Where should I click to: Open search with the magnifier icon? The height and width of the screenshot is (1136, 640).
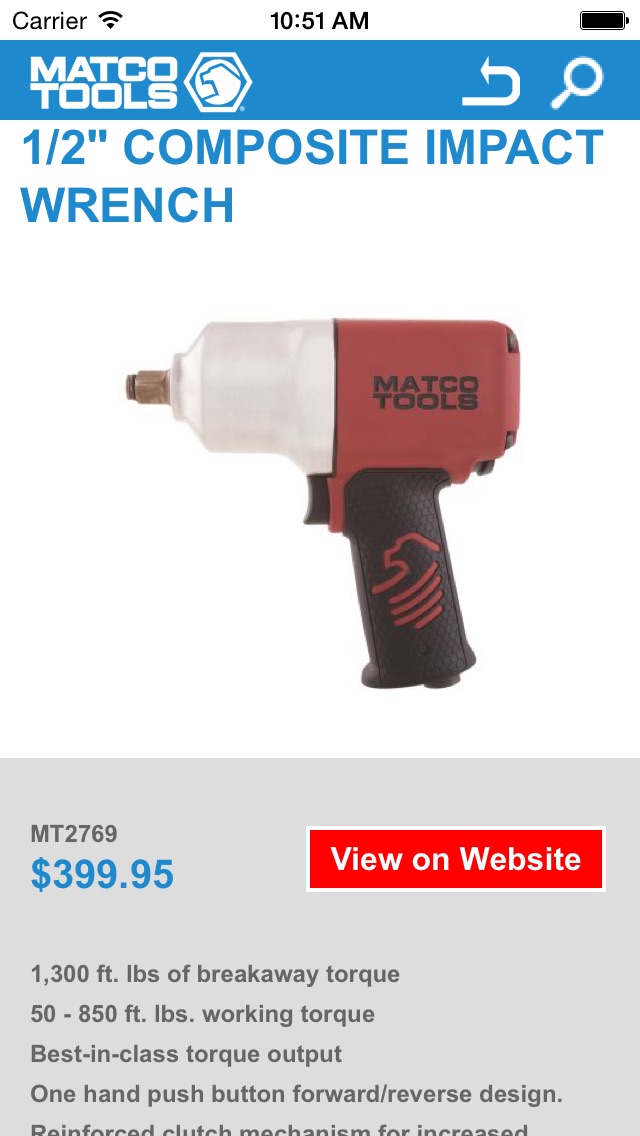tap(577, 83)
